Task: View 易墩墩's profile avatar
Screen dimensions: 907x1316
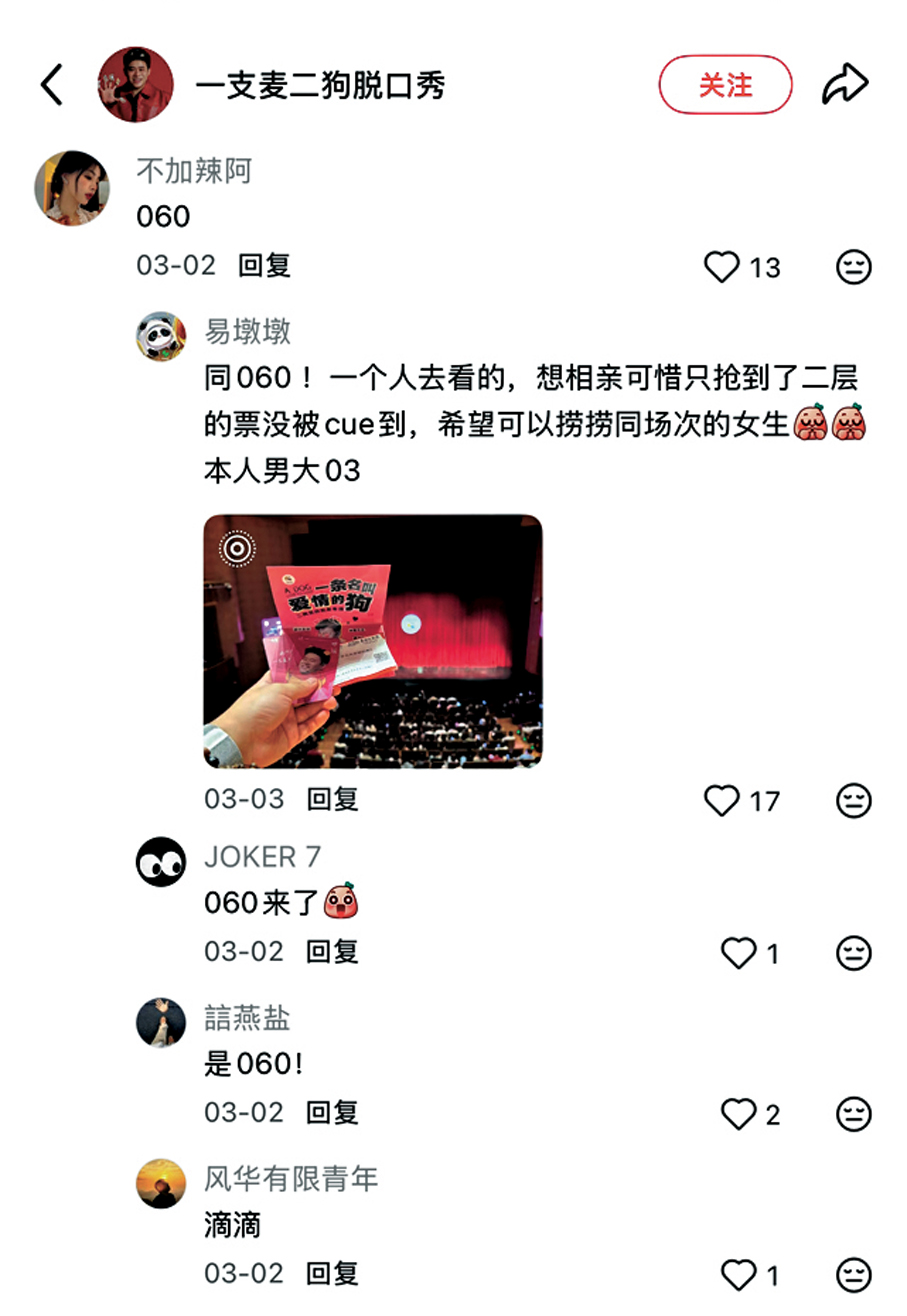Action: (x=161, y=336)
